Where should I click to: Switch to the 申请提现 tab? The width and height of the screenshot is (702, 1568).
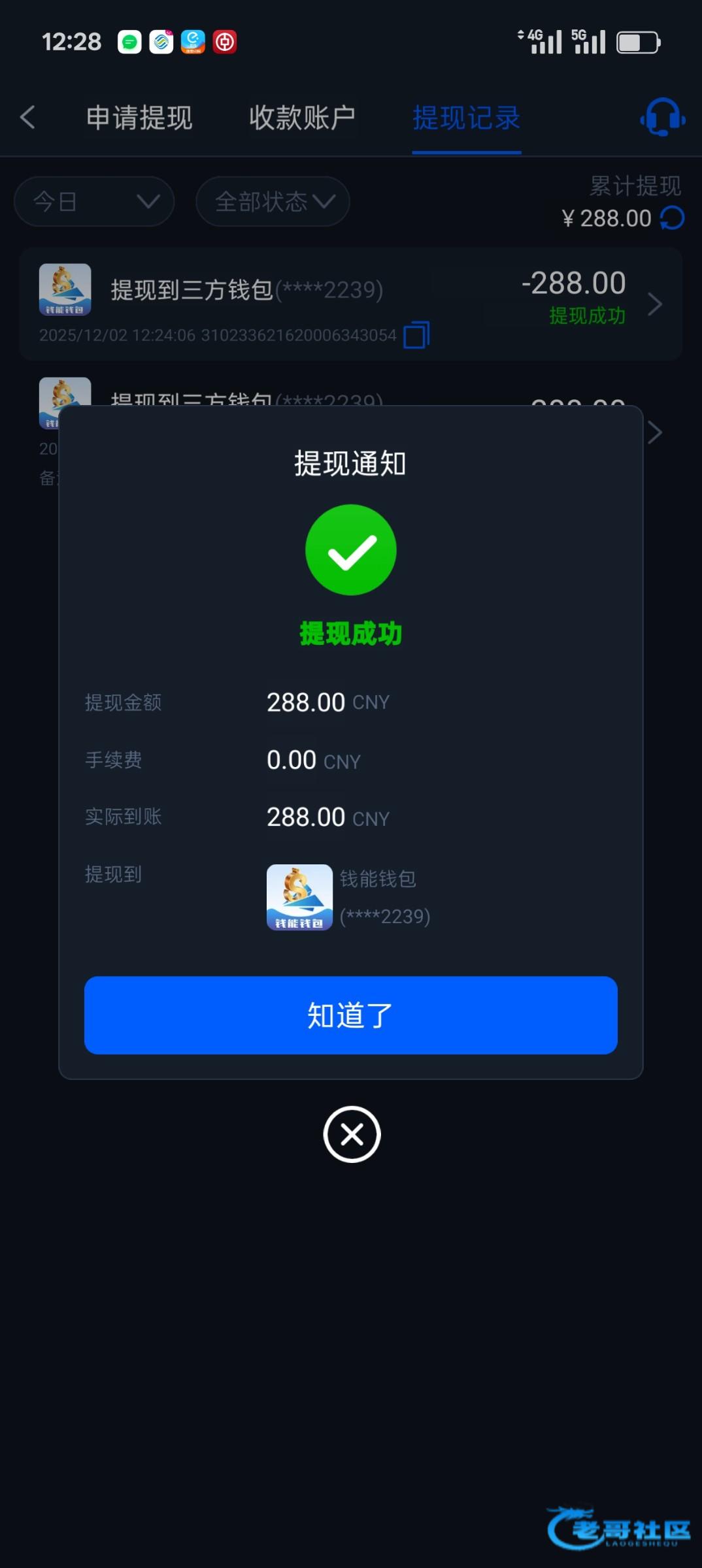coord(139,118)
